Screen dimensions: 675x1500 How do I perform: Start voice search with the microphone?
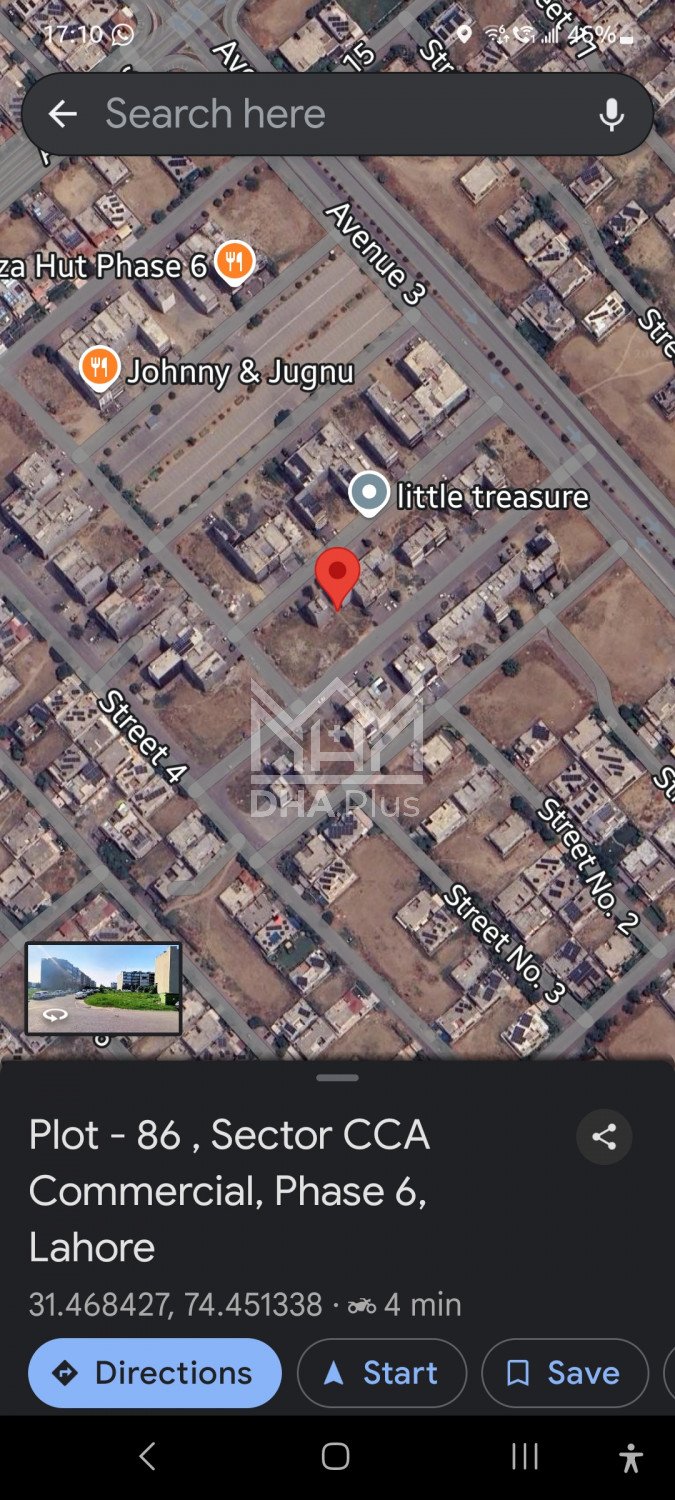point(612,115)
